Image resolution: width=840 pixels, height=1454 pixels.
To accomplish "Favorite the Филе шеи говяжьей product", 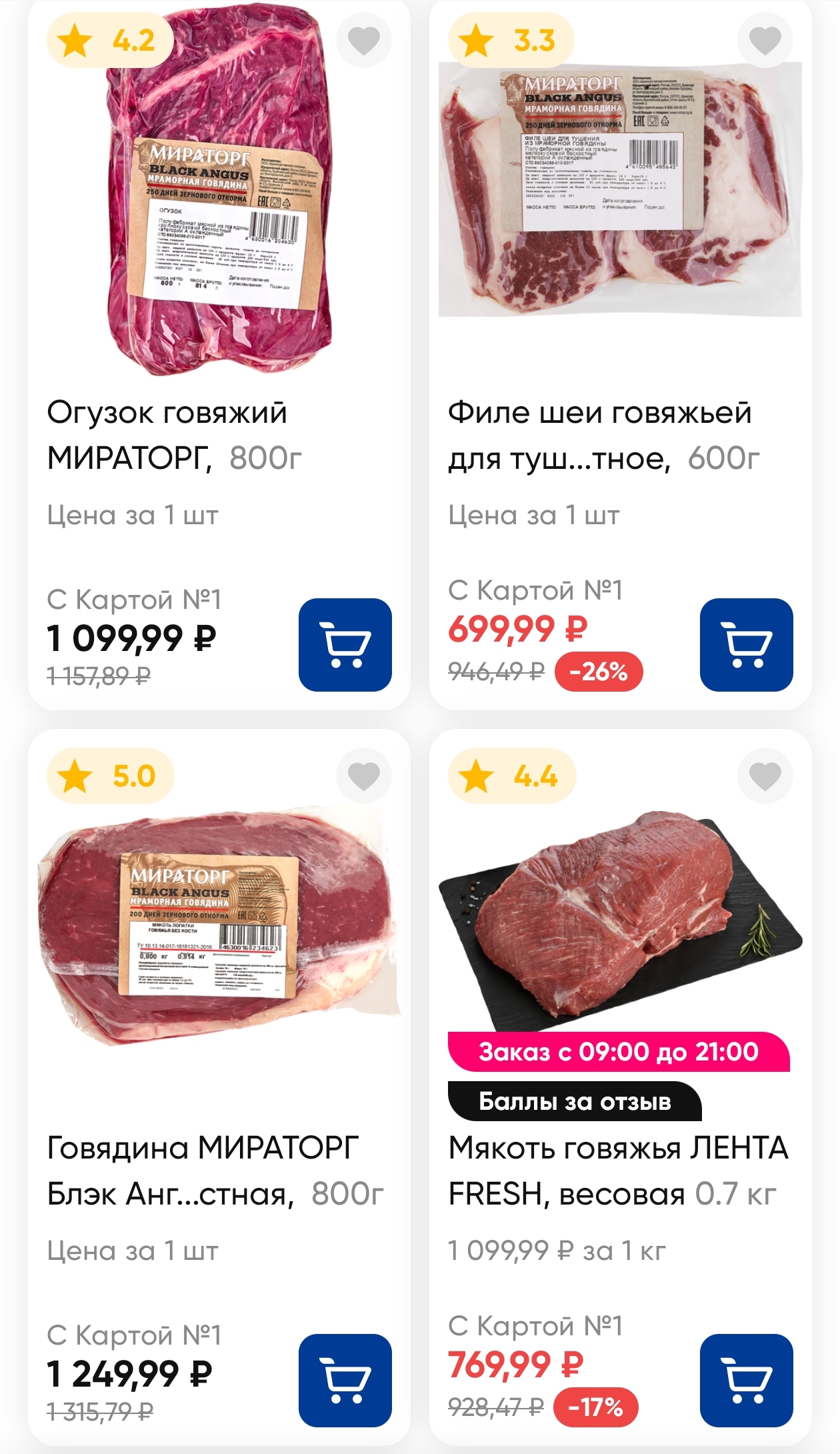I will click(765, 40).
